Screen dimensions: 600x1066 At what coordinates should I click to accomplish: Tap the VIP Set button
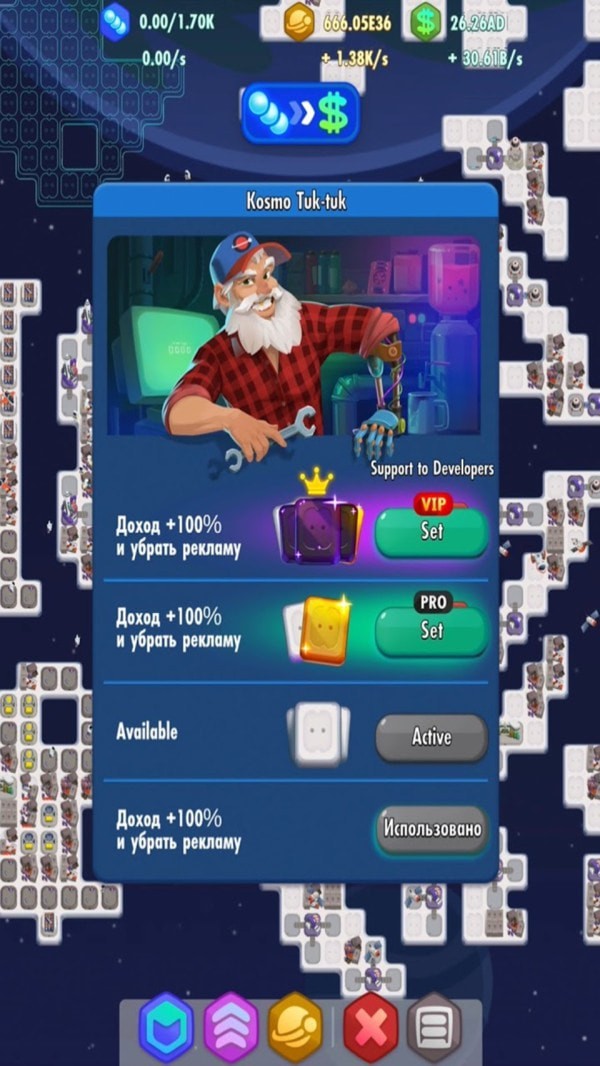[x=431, y=532]
